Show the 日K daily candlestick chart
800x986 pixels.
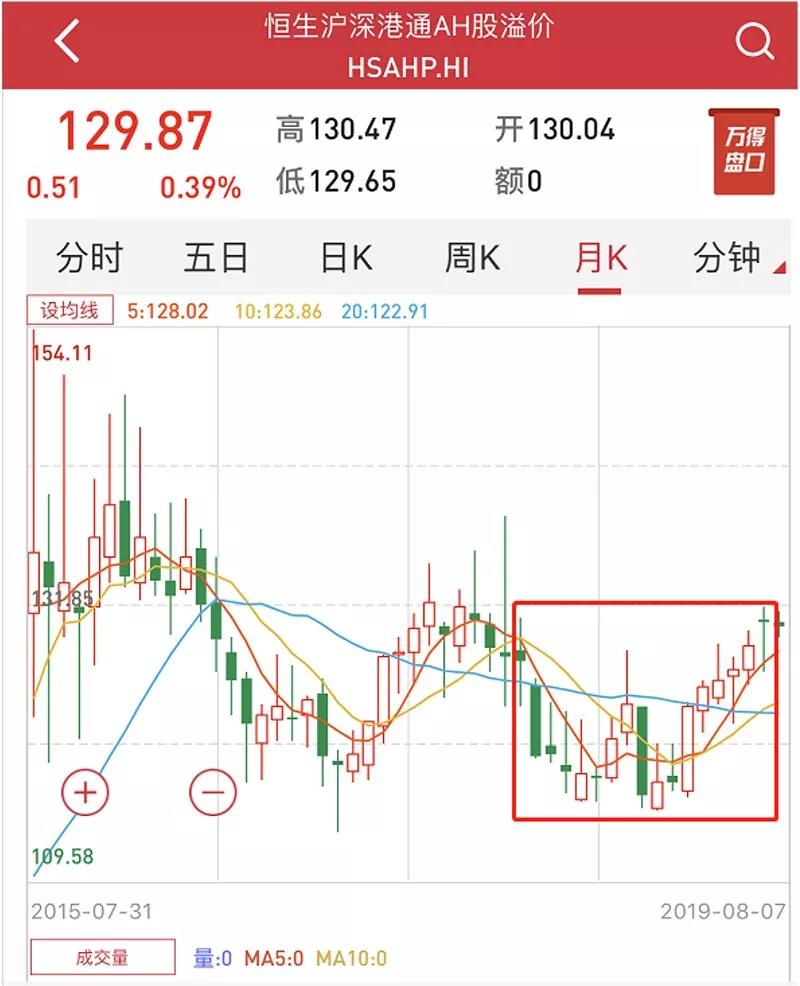click(346, 258)
